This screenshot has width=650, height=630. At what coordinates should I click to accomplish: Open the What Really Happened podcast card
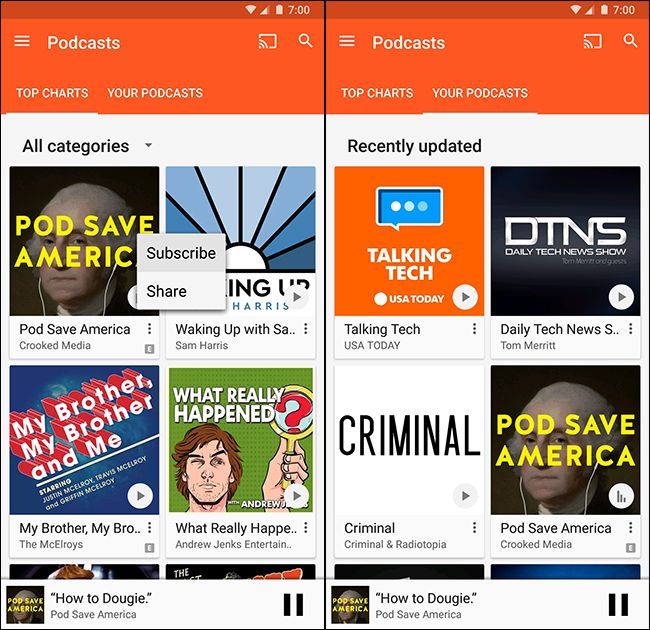click(240, 440)
